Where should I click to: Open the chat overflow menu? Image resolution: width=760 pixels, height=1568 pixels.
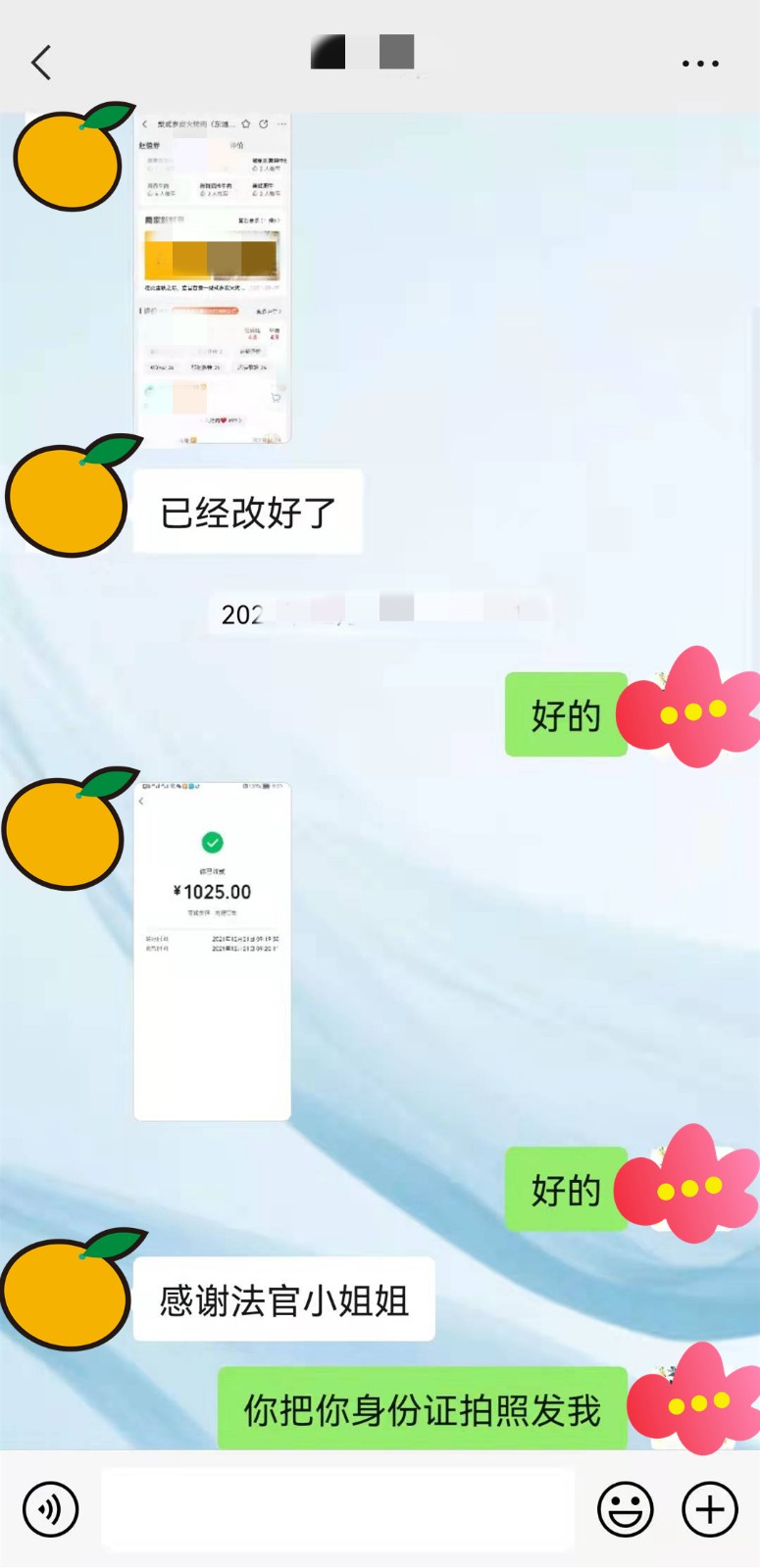tap(700, 64)
